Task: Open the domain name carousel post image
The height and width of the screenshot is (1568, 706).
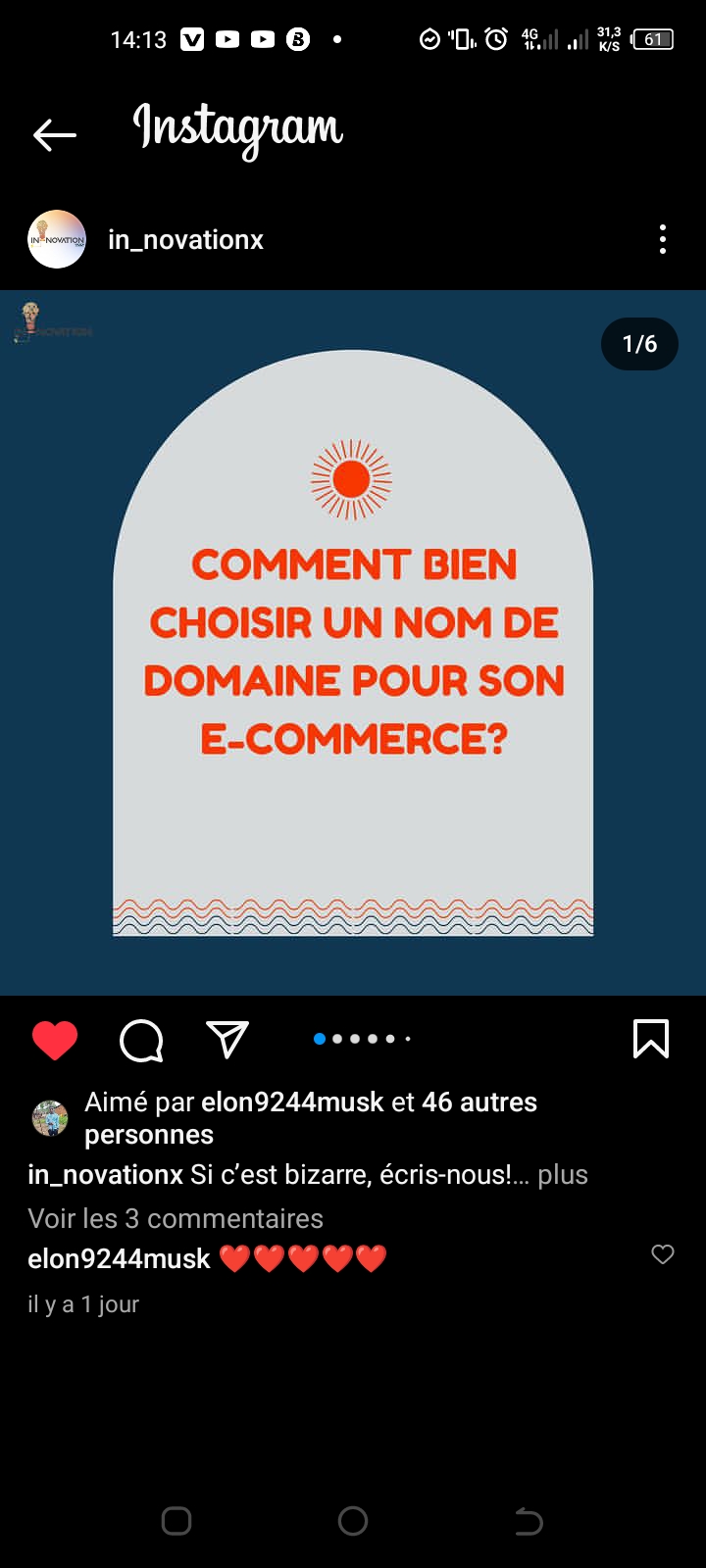Action: (x=353, y=643)
